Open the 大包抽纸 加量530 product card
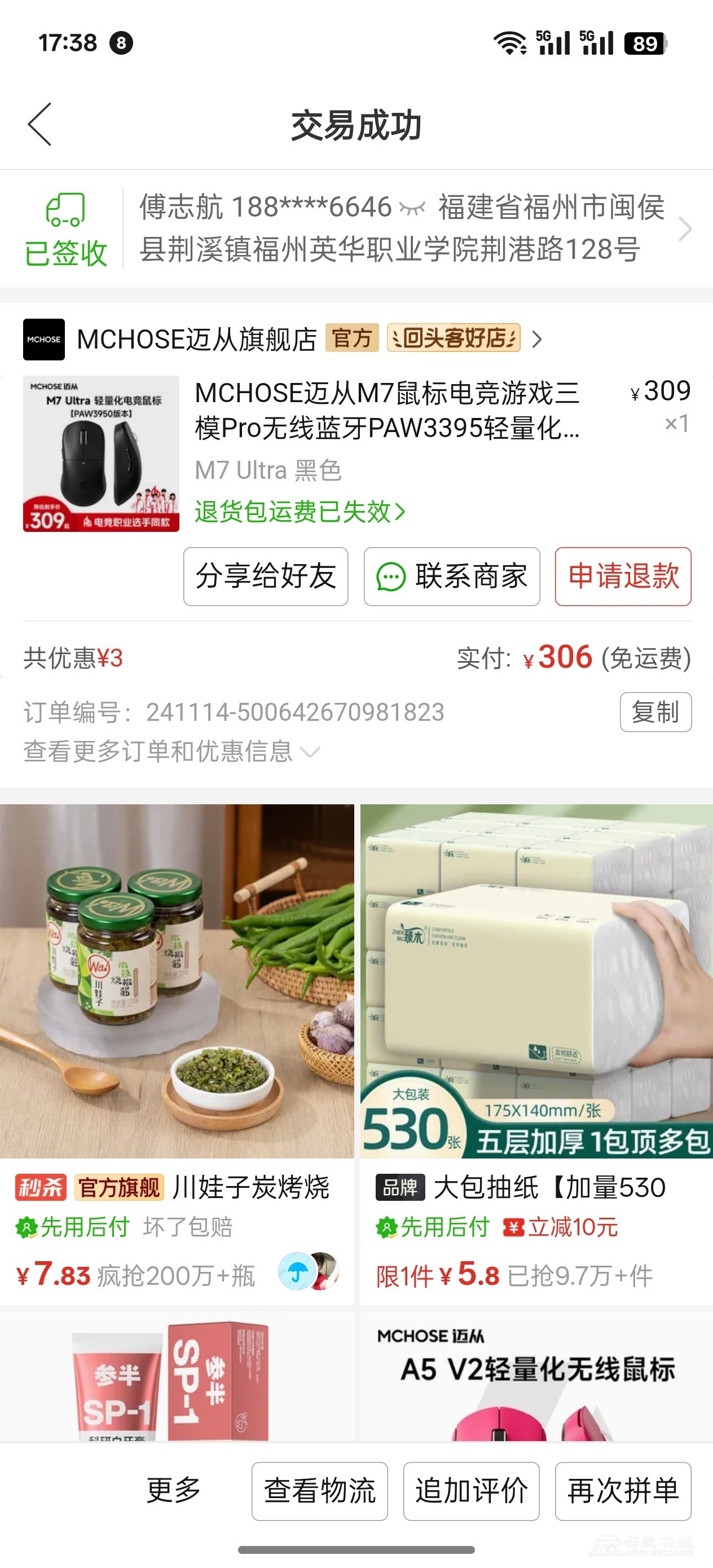The height and width of the screenshot is (1568, 713). coord(536,1053)
